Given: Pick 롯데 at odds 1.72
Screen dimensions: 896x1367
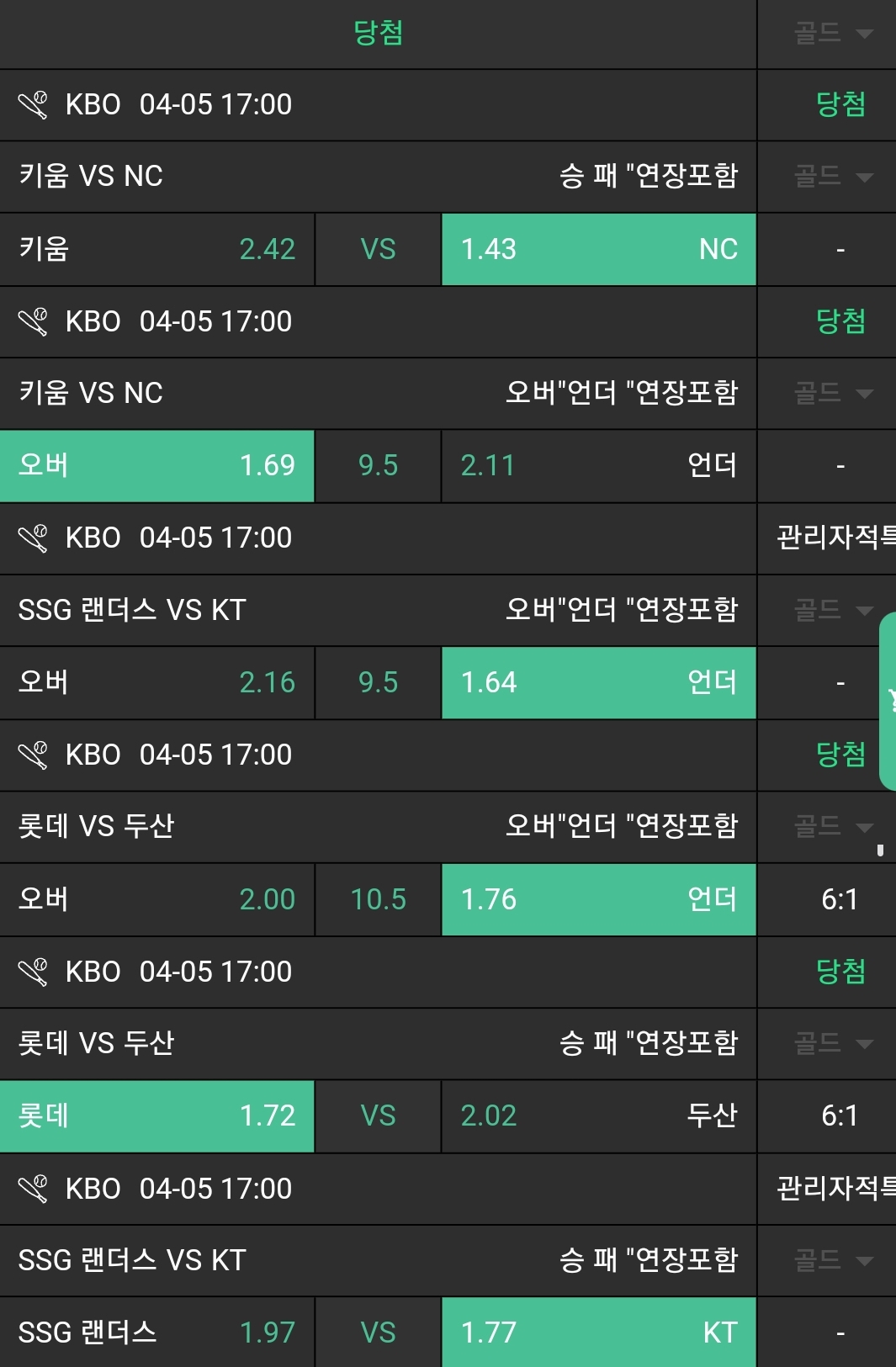Looking at the screenshot, I should pos(157,1115).
